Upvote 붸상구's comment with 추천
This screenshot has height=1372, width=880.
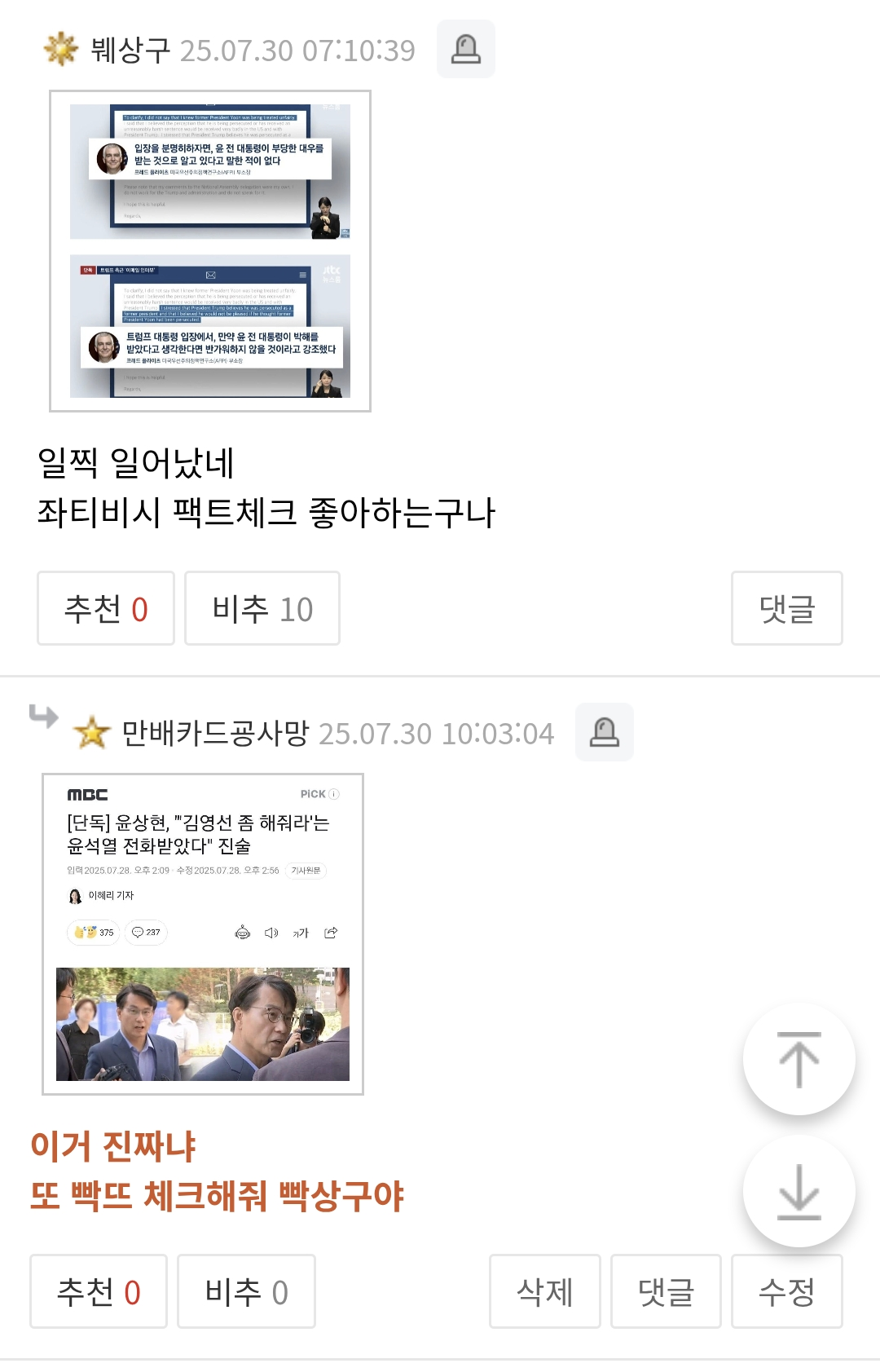point(106,608)
